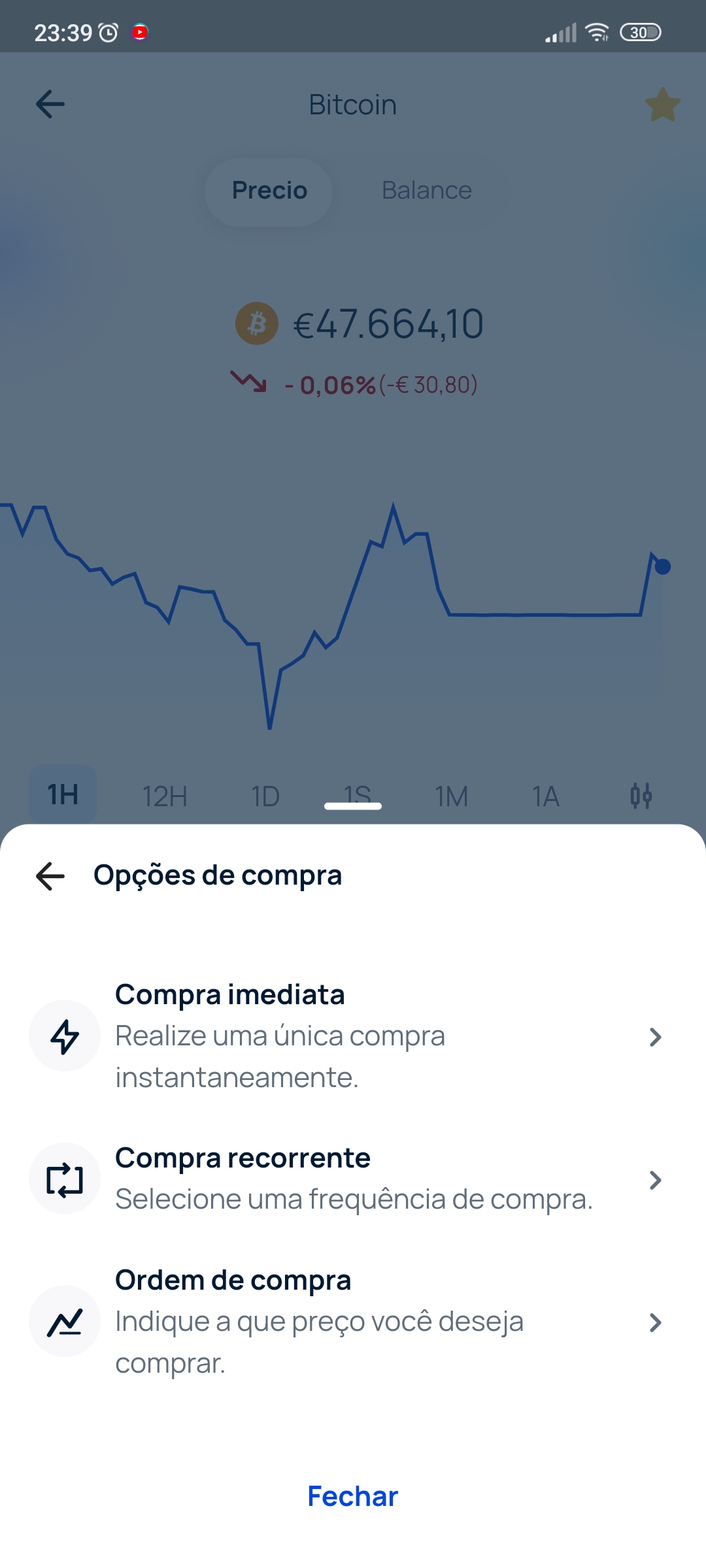Tap the sheet drag handle

[x=353, y=806]
